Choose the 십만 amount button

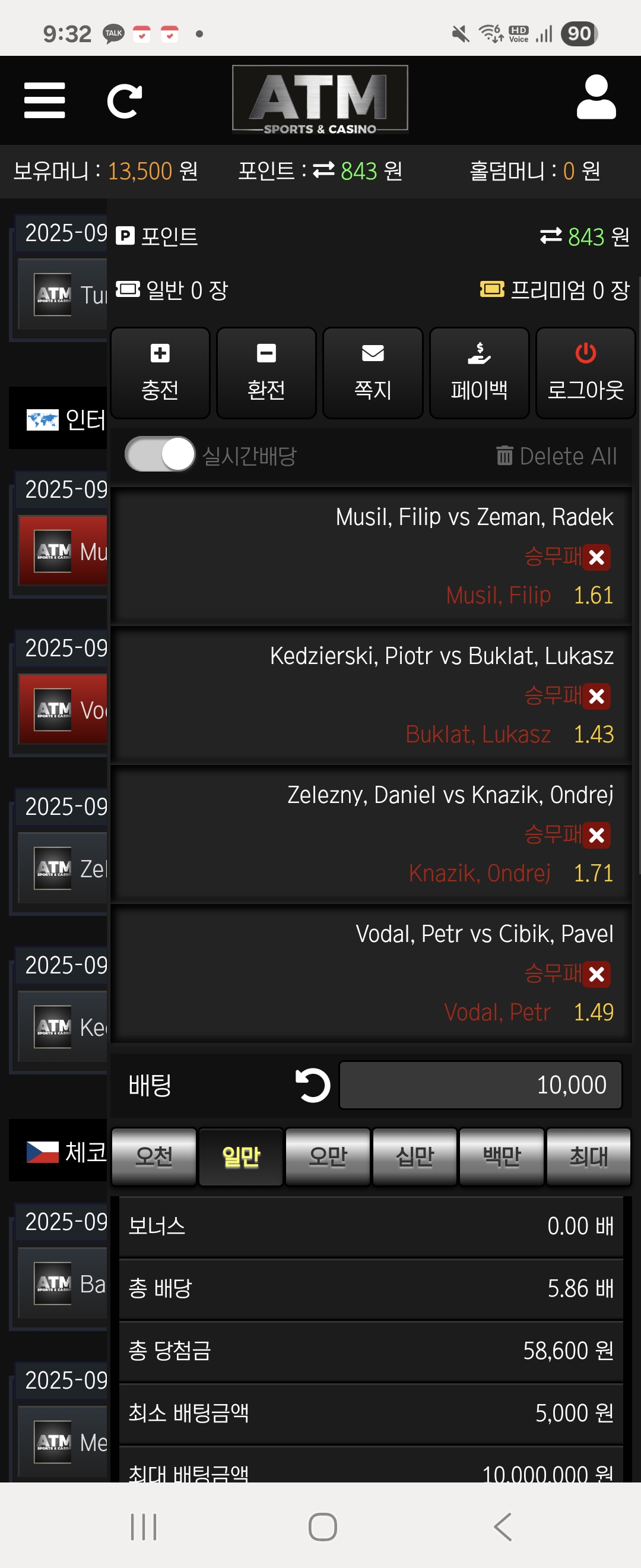pyautogui.click(x=414, y=1156)
